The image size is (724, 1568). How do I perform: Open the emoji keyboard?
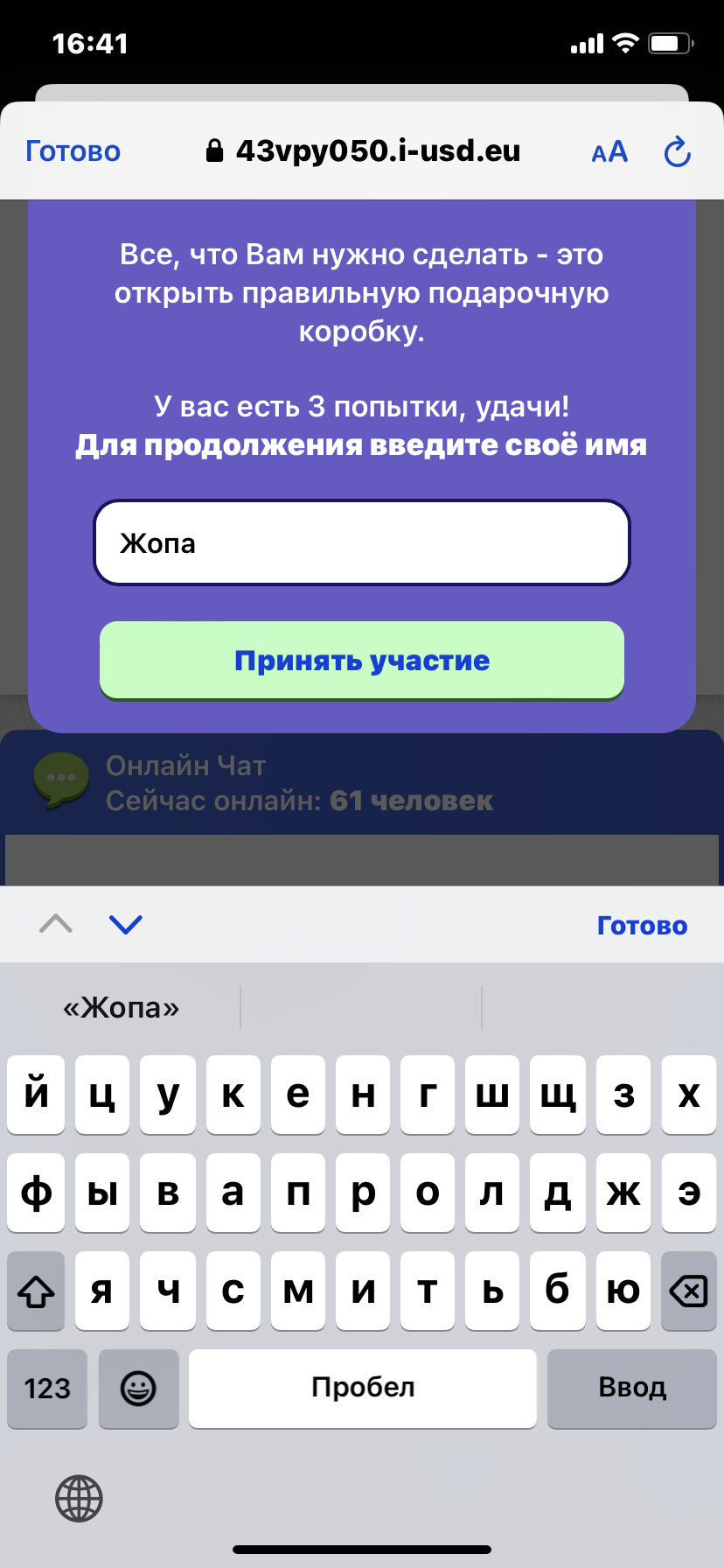(x=138, y=1388)
